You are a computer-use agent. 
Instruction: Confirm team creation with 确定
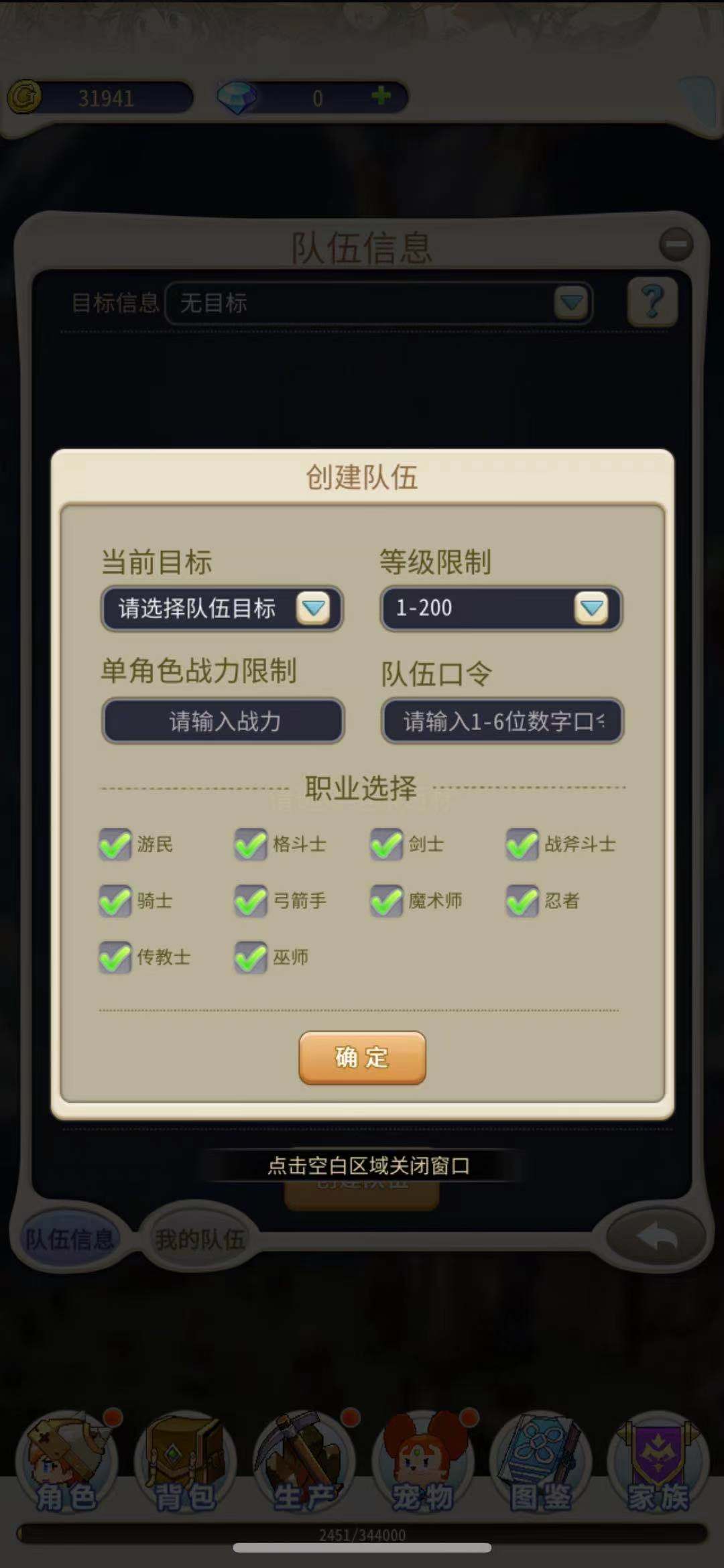click(362, 1057)
